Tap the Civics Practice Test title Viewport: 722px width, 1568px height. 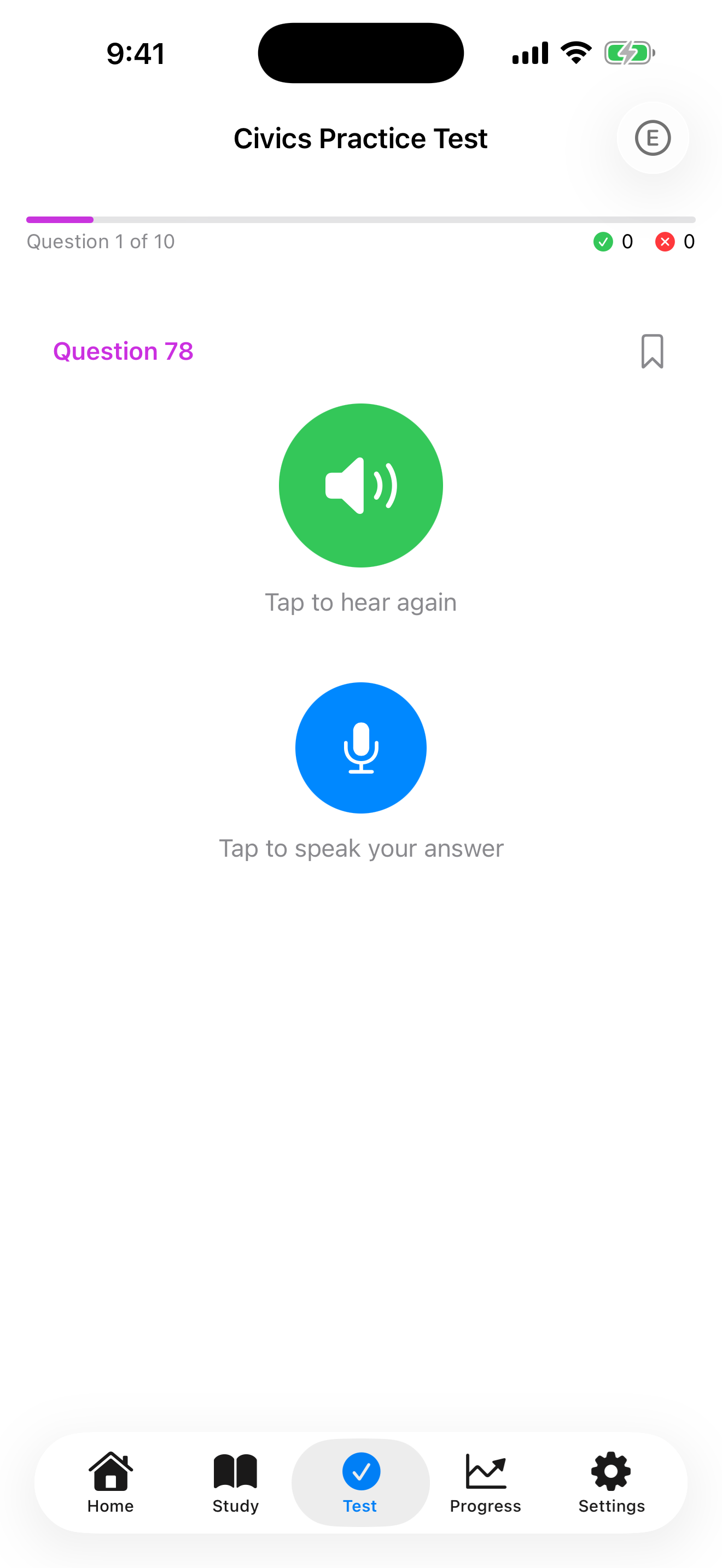(x=360, y=138)
